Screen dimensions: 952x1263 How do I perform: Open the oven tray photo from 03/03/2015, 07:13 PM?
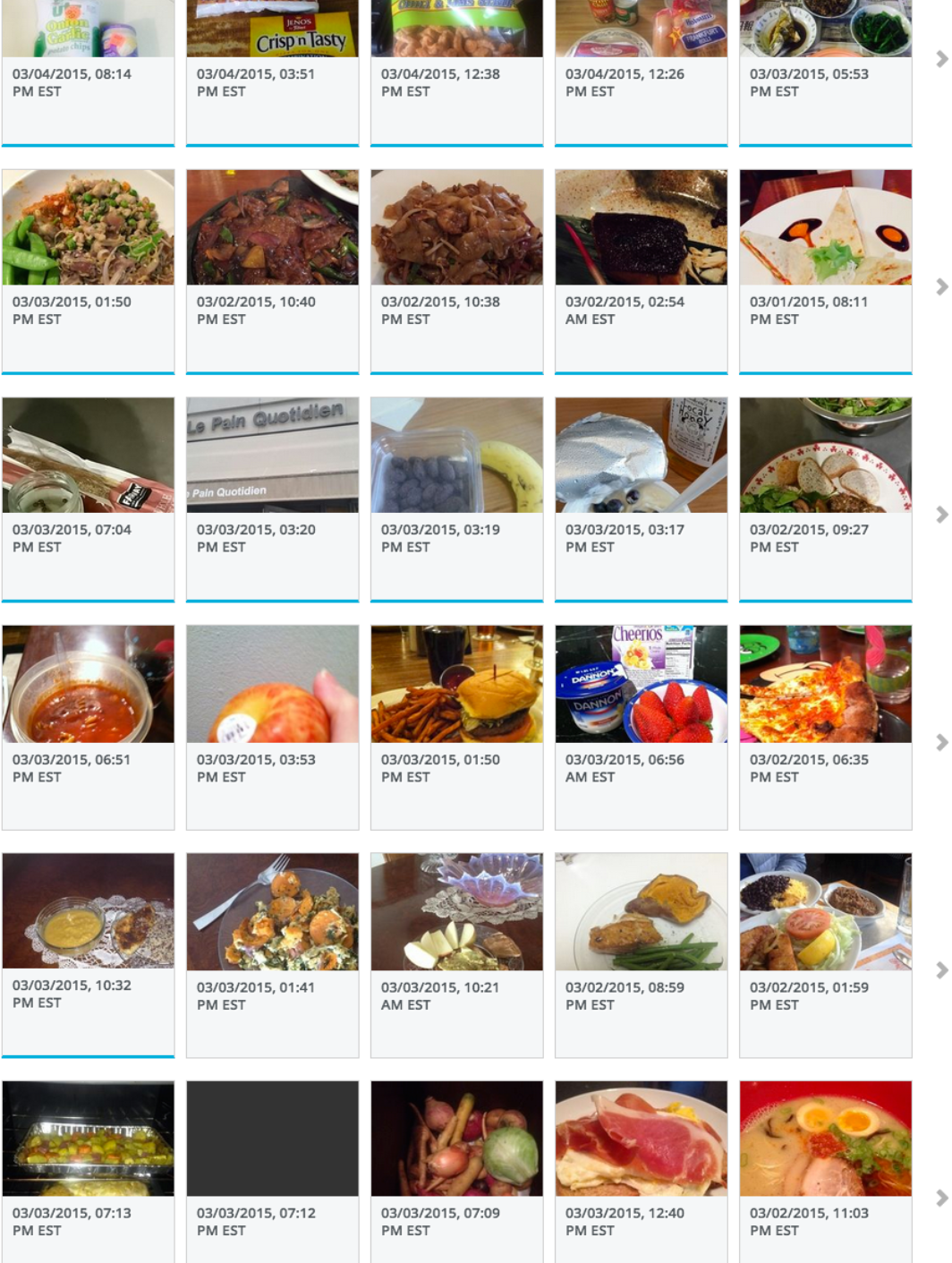88,1139
